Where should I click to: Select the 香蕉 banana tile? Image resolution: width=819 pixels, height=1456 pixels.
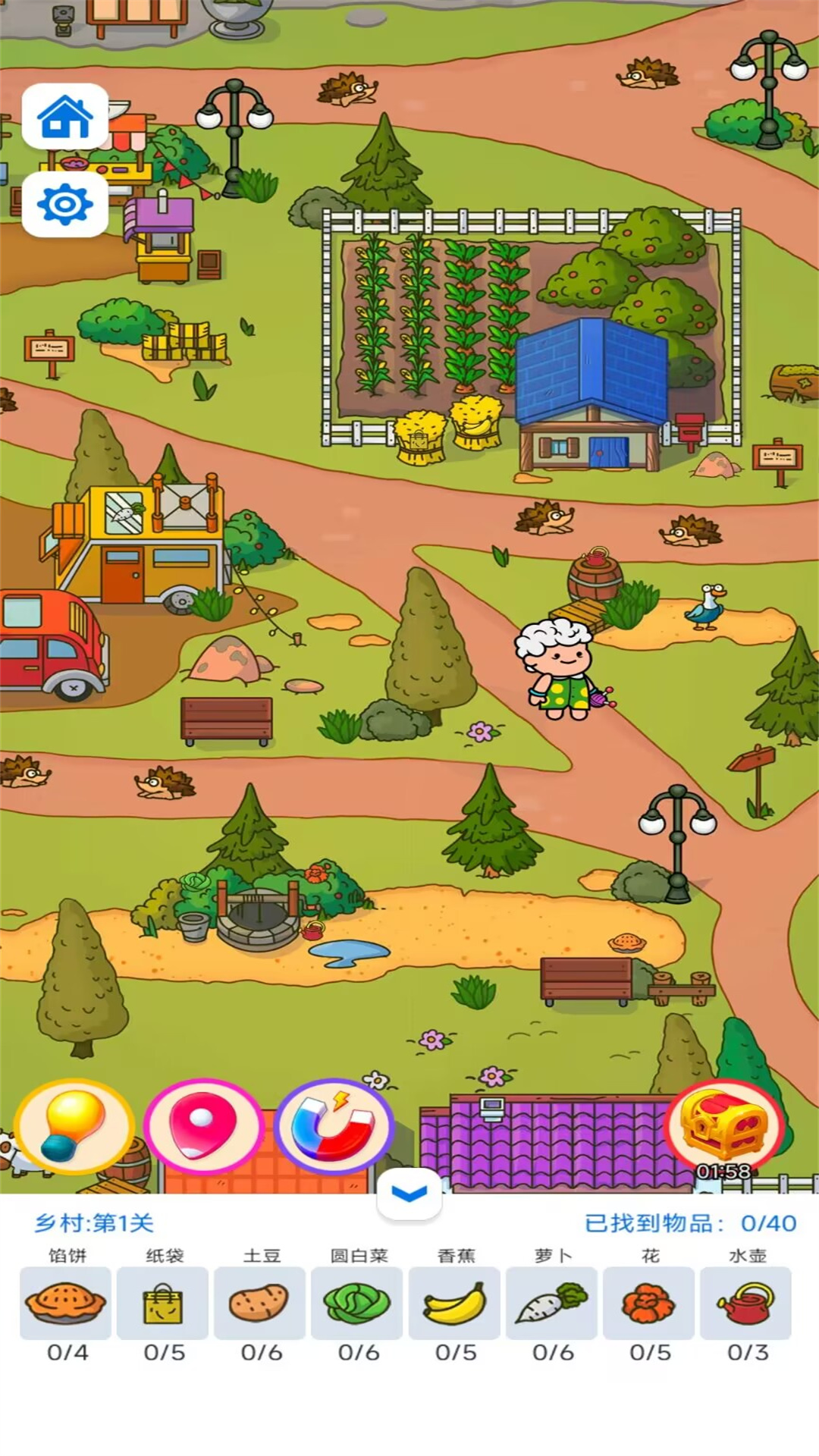[x=455, y=1303]
